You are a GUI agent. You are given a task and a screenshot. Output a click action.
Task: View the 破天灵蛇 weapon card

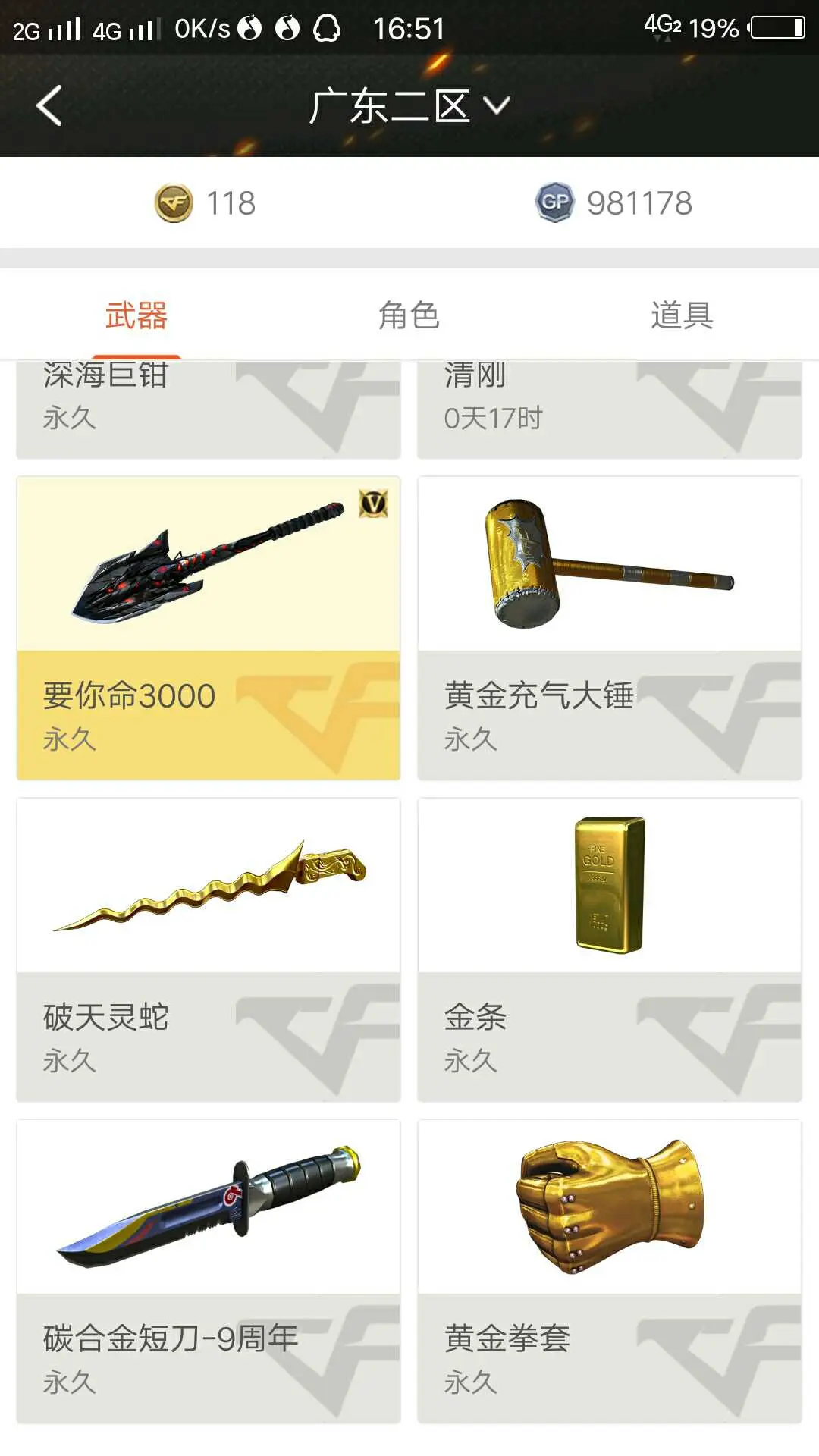(209, 949)
